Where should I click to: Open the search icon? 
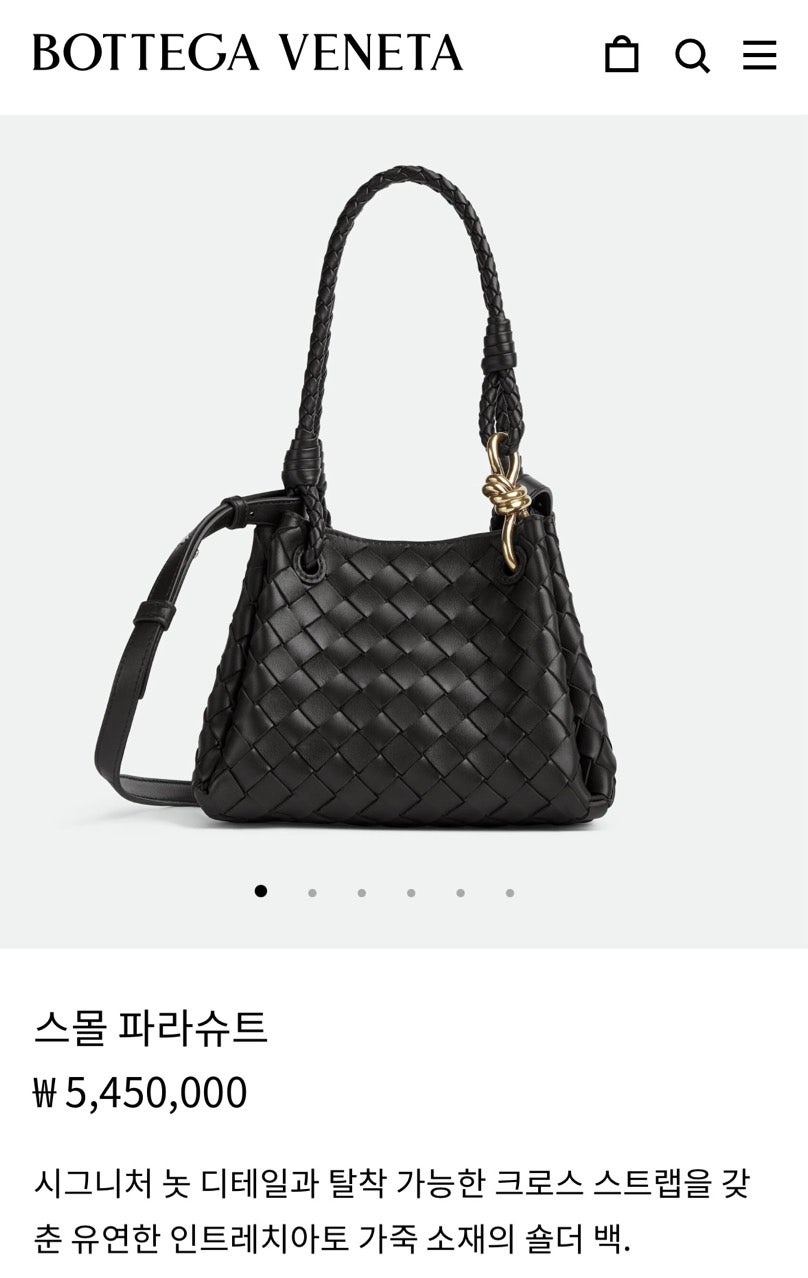[x=691, y=55]
